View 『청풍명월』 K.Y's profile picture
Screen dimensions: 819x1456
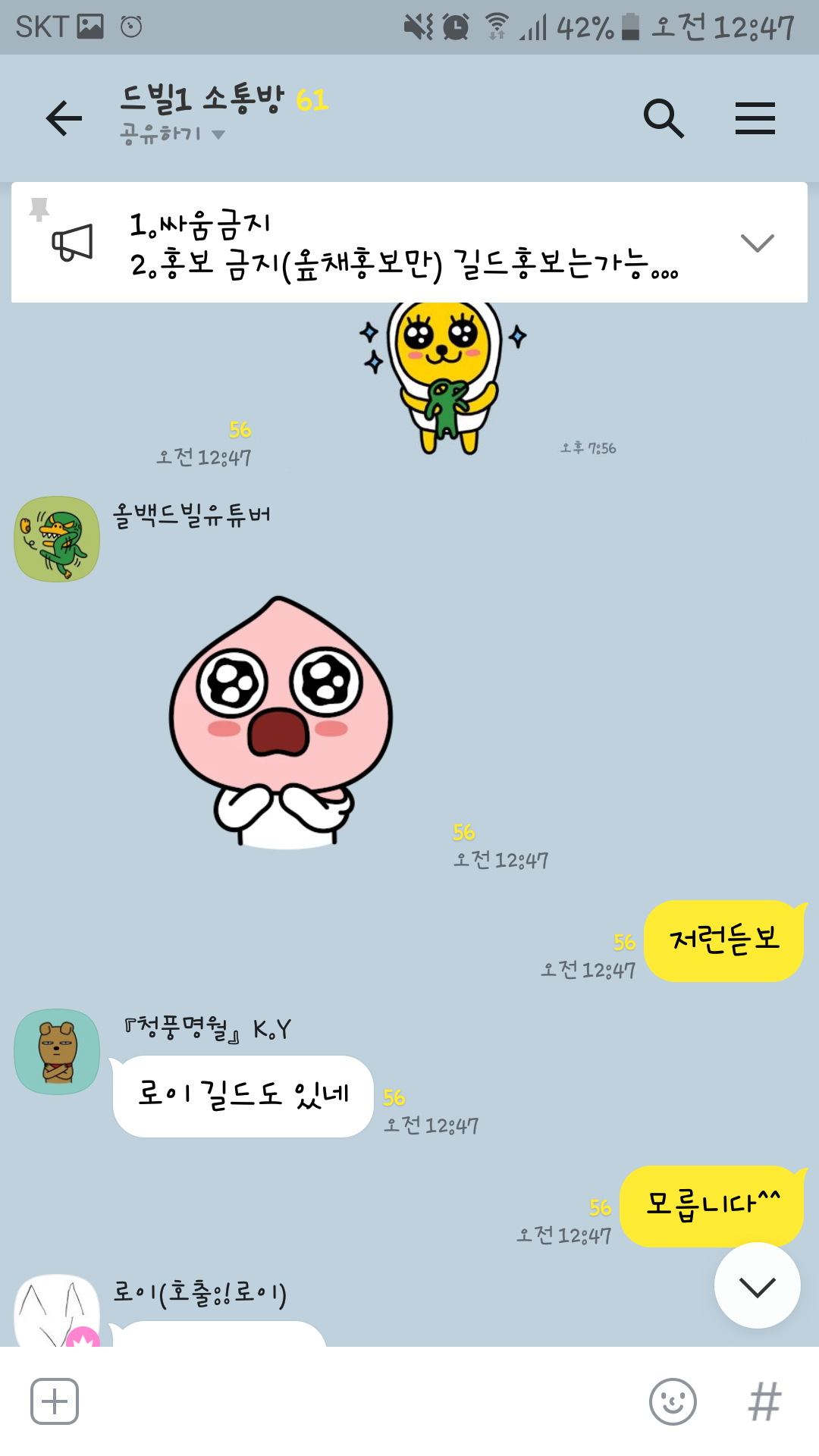tap(57, 1051)
